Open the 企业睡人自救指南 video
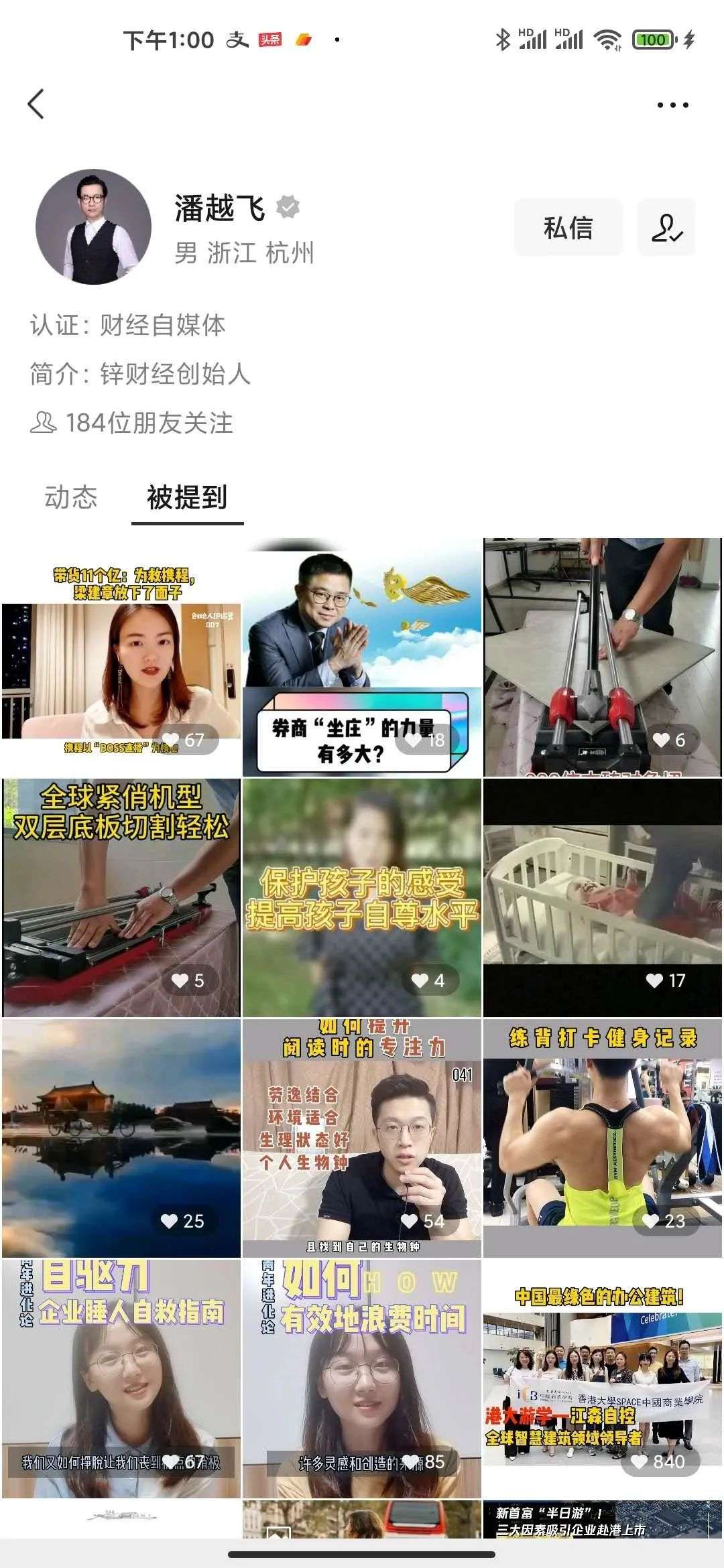724x1568 pixels. coord(121,1378)
